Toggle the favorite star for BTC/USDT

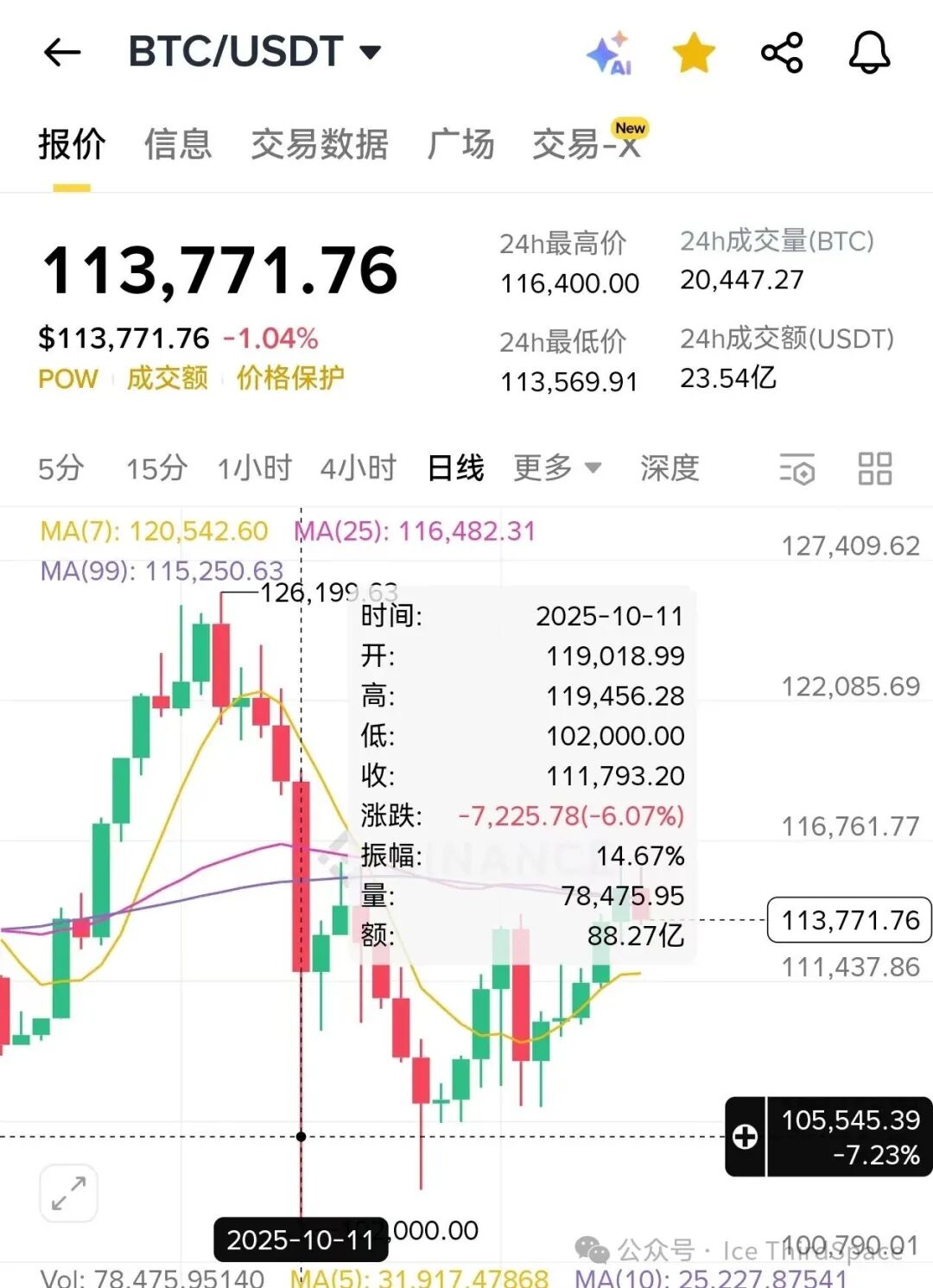[695, 53]
